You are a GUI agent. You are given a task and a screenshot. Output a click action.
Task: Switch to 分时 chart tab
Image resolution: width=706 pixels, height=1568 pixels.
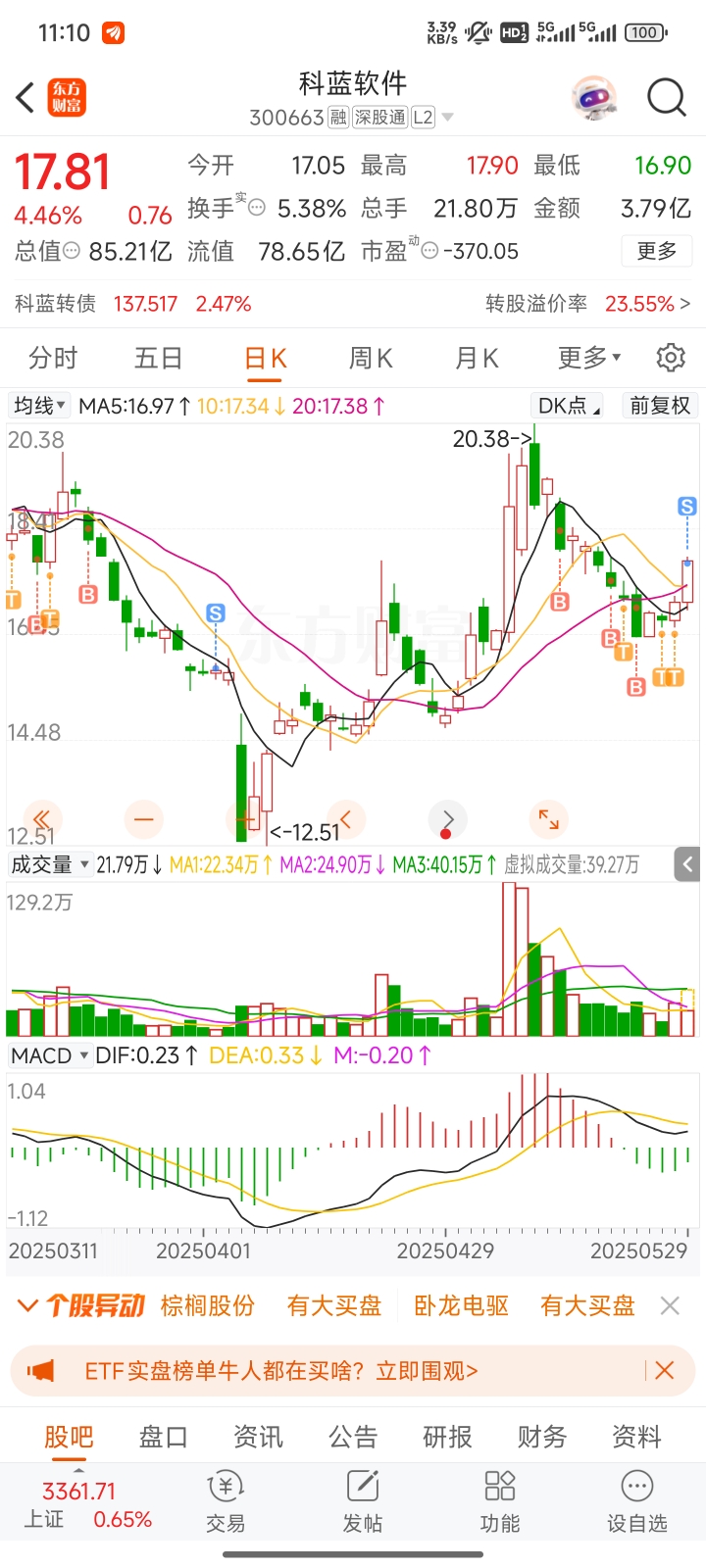(53, 359)
